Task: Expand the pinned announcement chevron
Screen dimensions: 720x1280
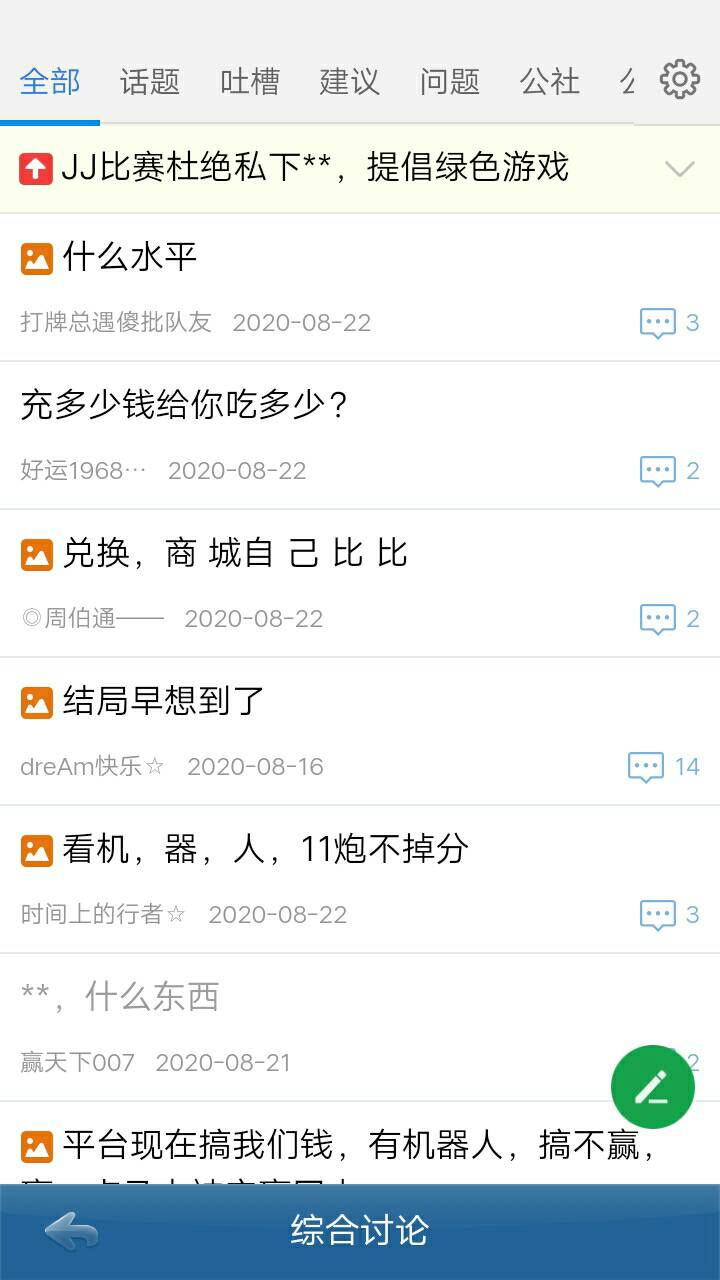Action: click(x=681, y=169)
